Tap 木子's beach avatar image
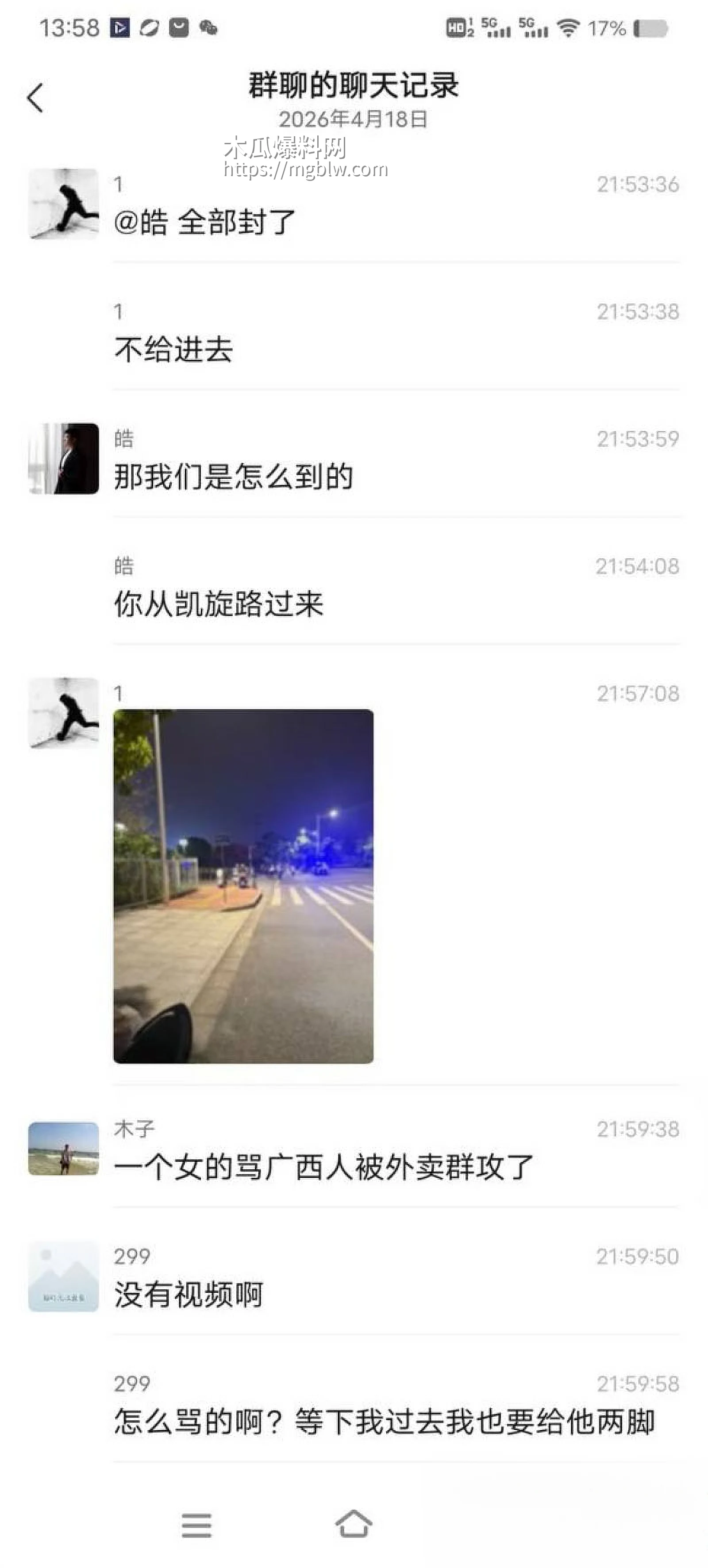The width and height of the screenshot is (708, 1568). click(x=64, y=1150)
